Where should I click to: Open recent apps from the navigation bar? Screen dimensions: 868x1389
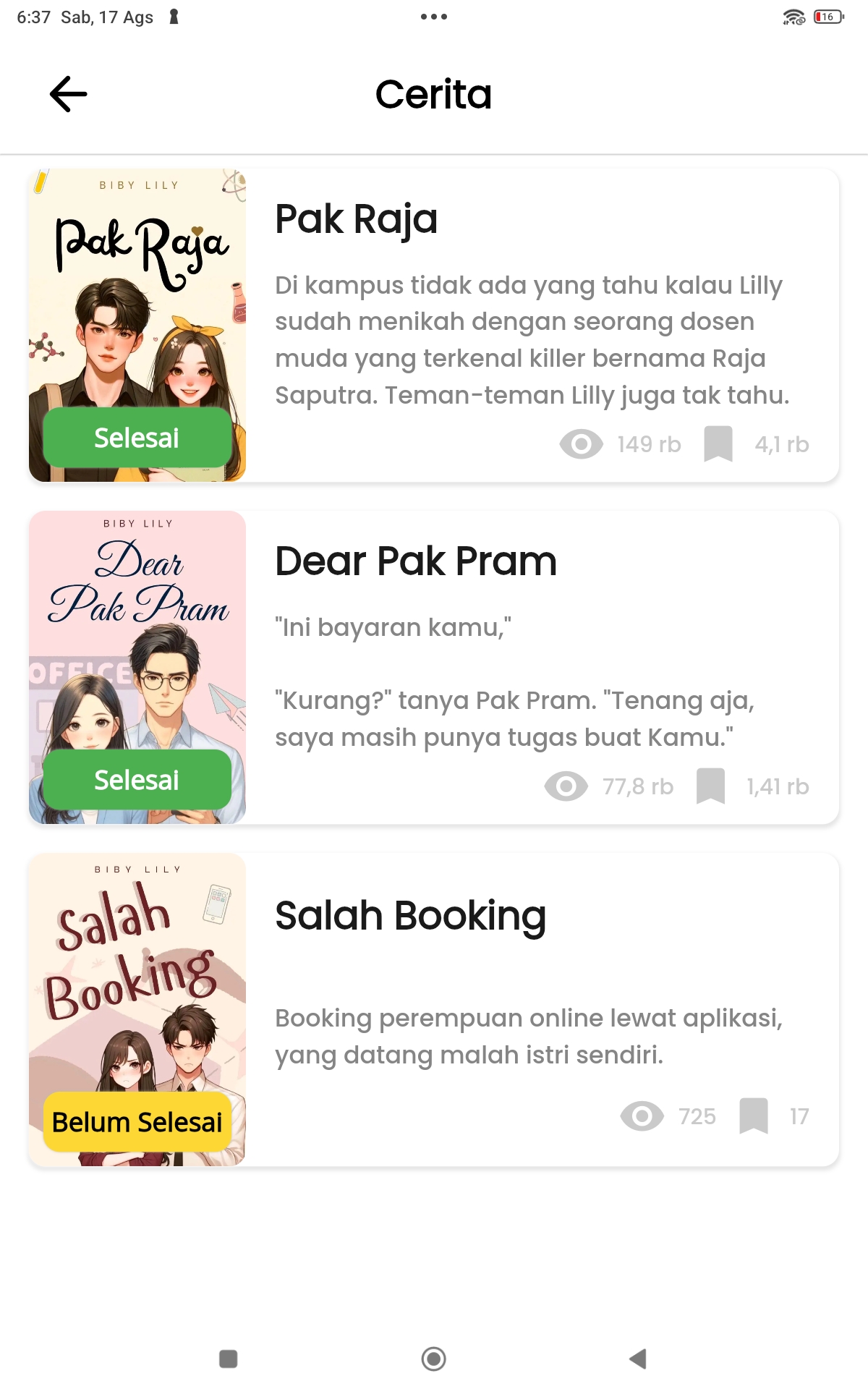click(x=229, y=1359)
